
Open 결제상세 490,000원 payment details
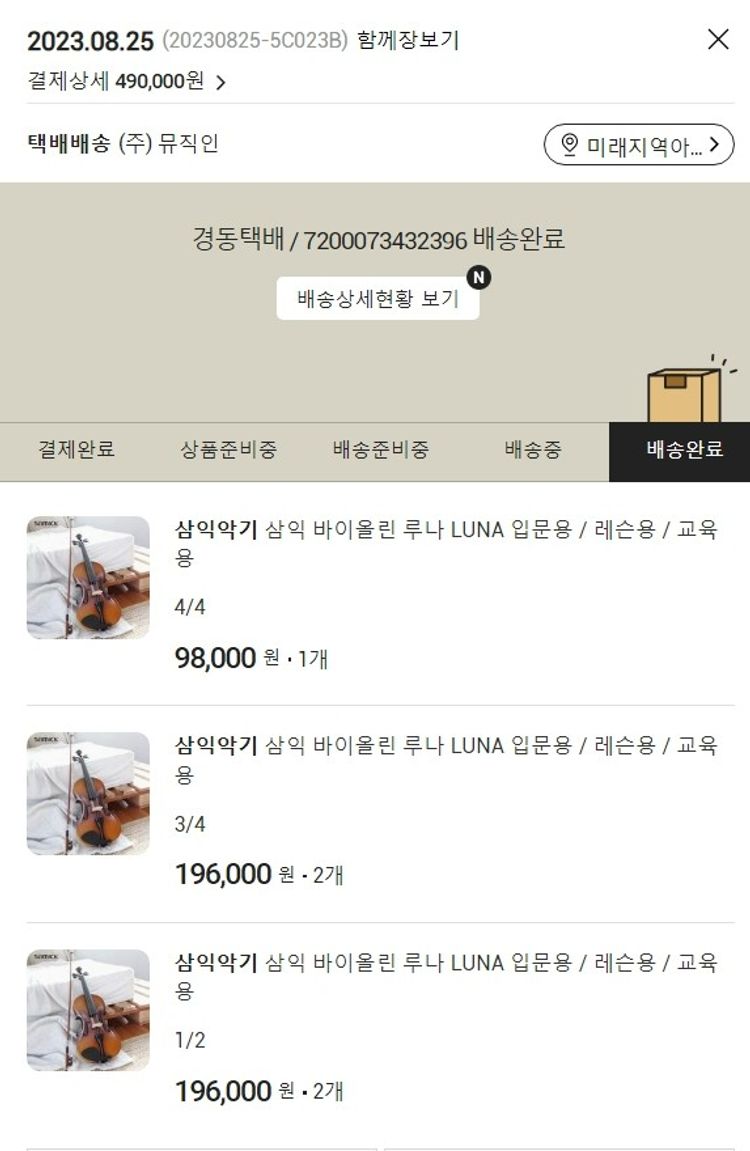127,82
